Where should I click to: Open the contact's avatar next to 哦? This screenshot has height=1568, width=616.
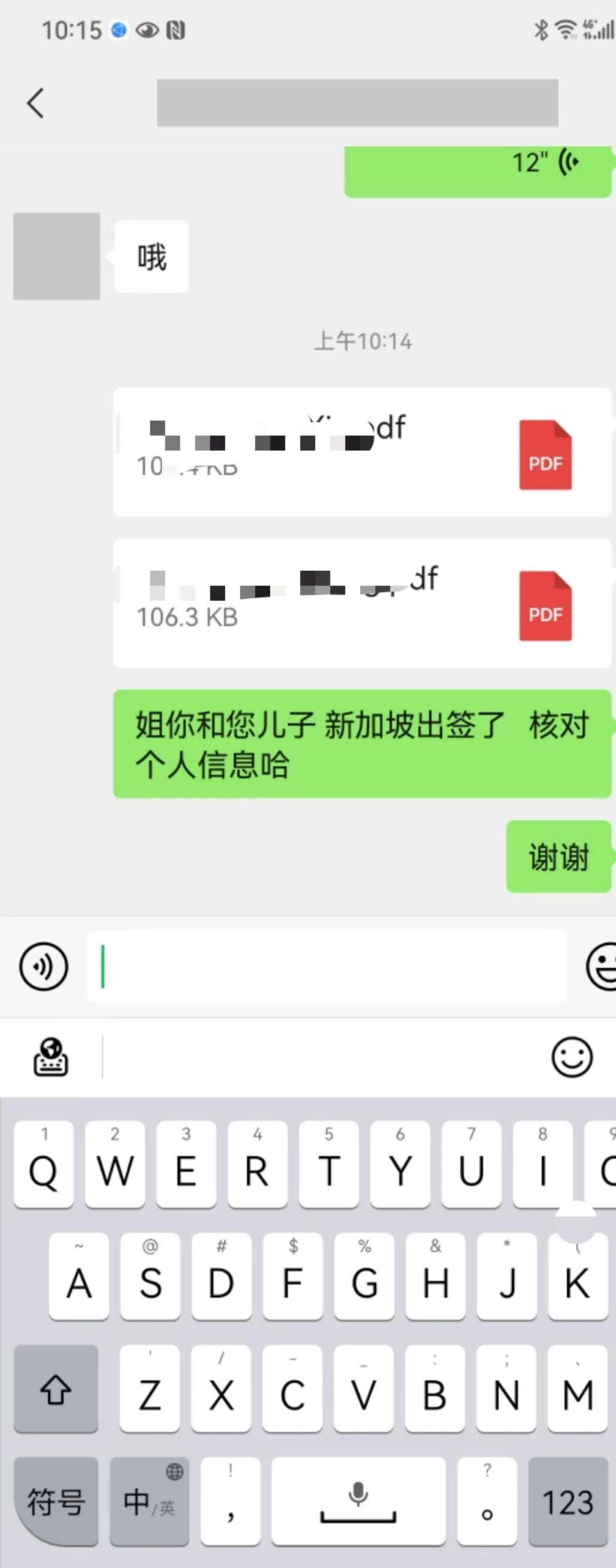point(56,256)
